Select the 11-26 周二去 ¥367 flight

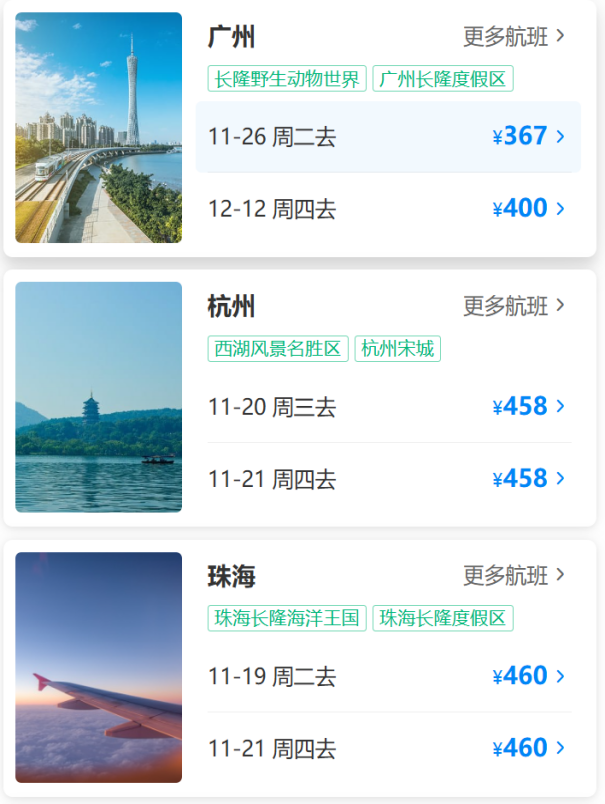[388, 137]
